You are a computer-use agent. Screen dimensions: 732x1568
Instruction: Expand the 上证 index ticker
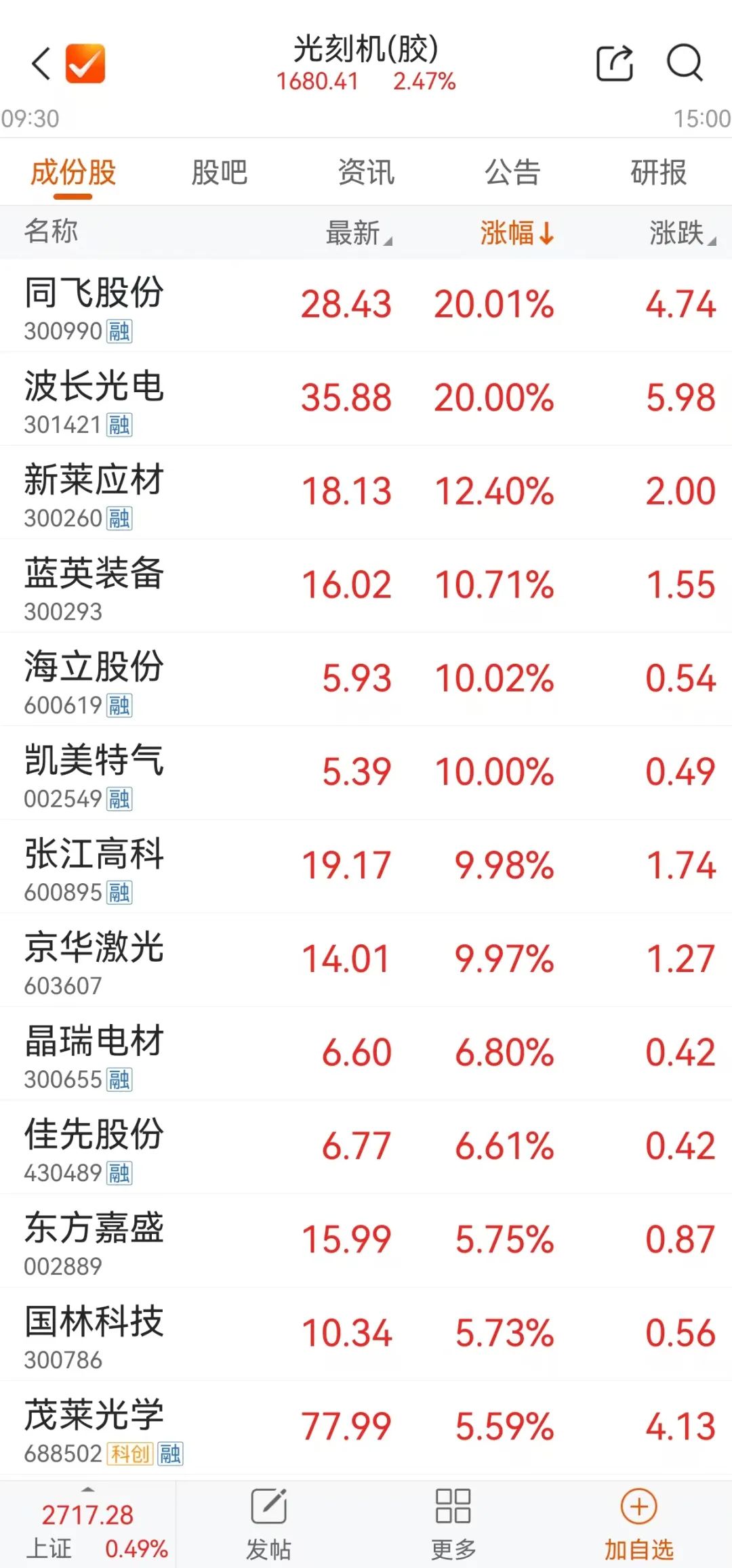coord(88,1524)
